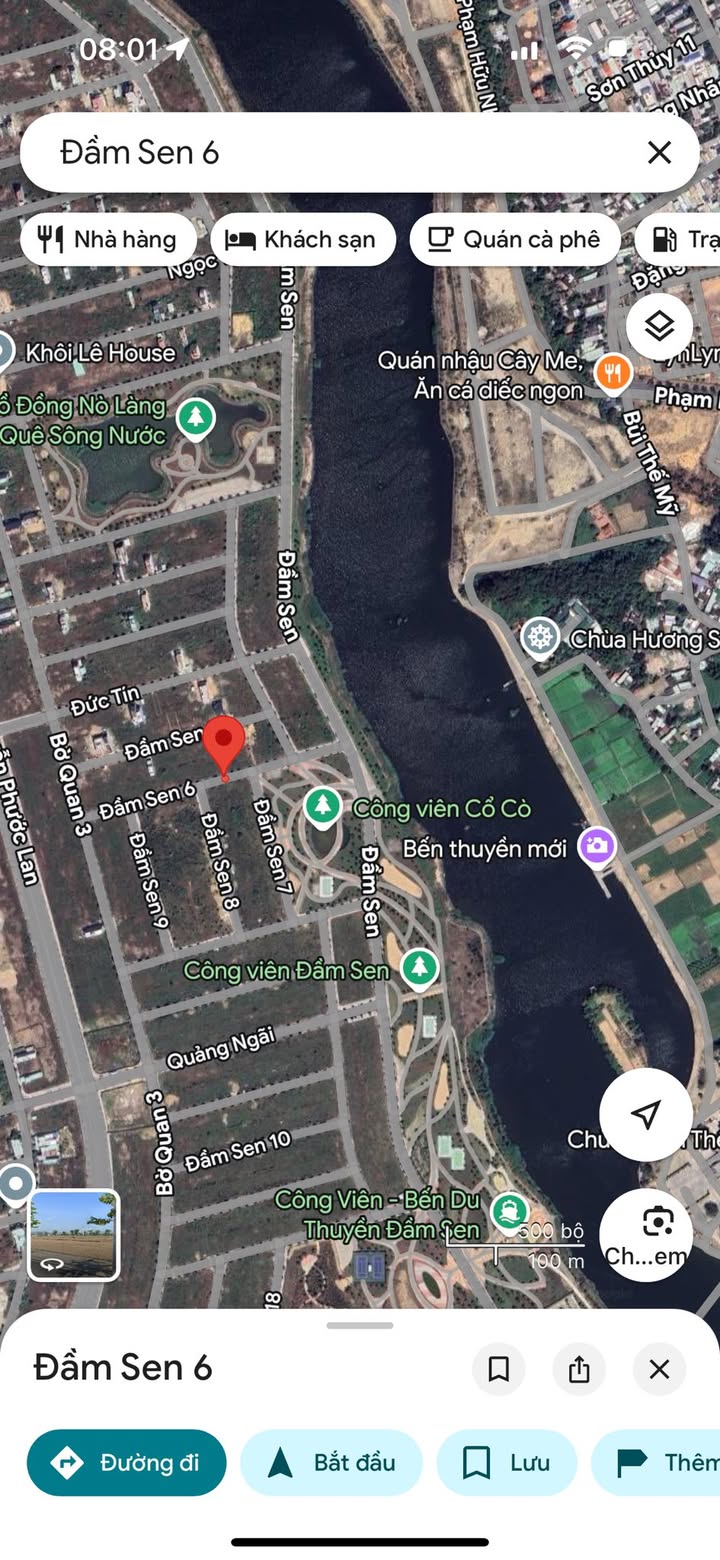Tap Bến thuyền mới photo marker
The width and height of the screenshot is (720, 1560).
[x=597, y=846]
